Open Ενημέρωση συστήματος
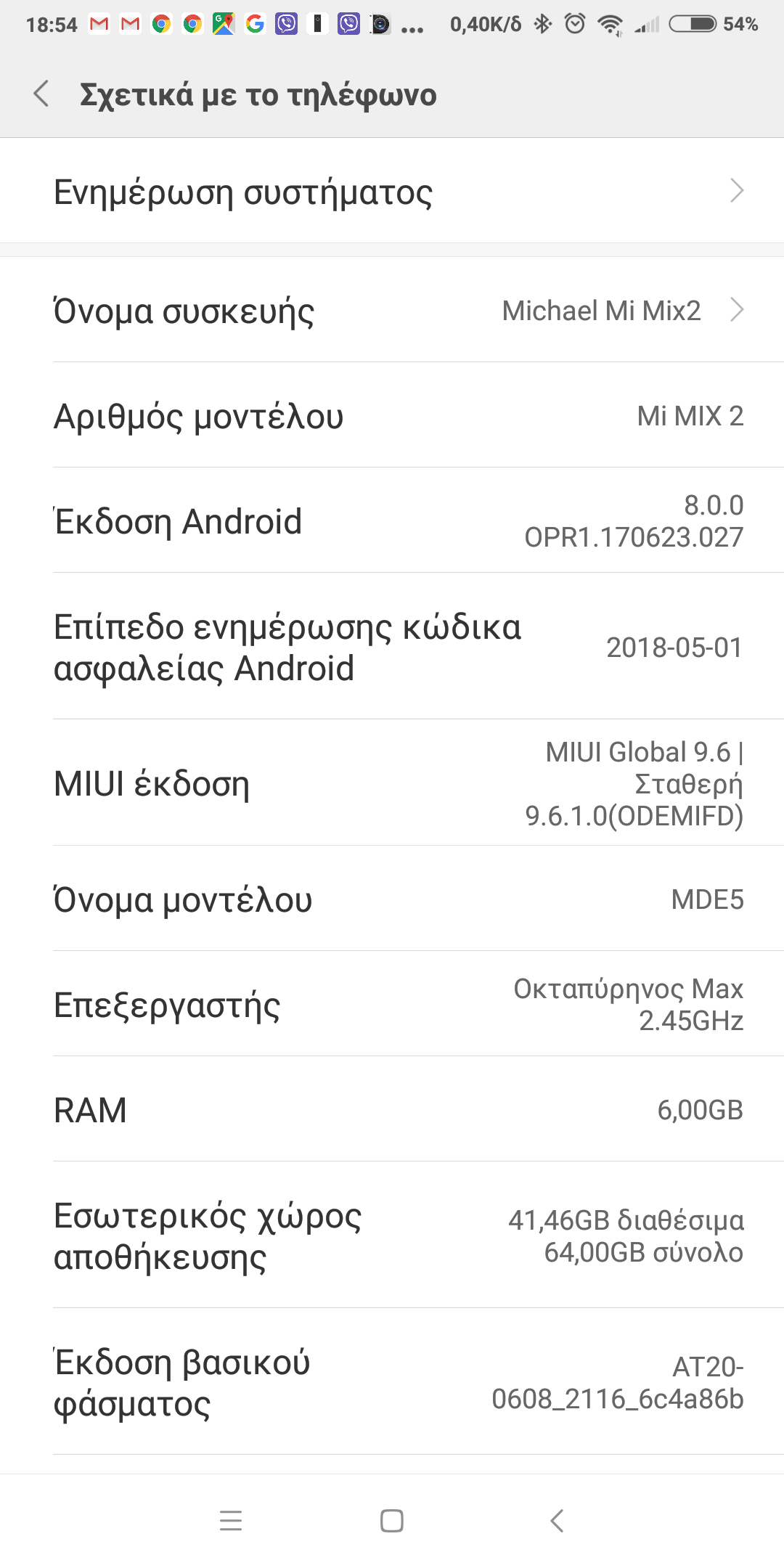 click(392, 192)
